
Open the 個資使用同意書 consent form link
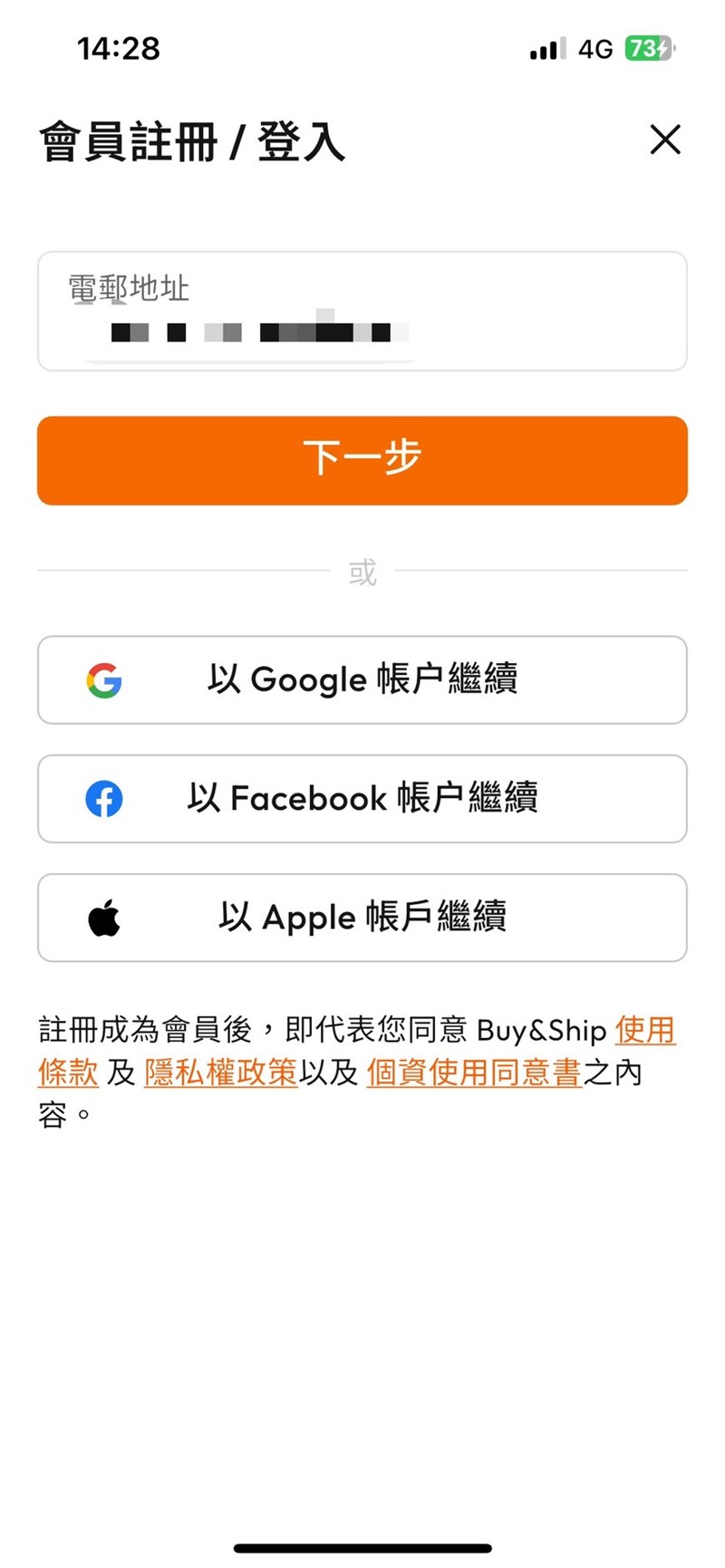(473, 1073)
